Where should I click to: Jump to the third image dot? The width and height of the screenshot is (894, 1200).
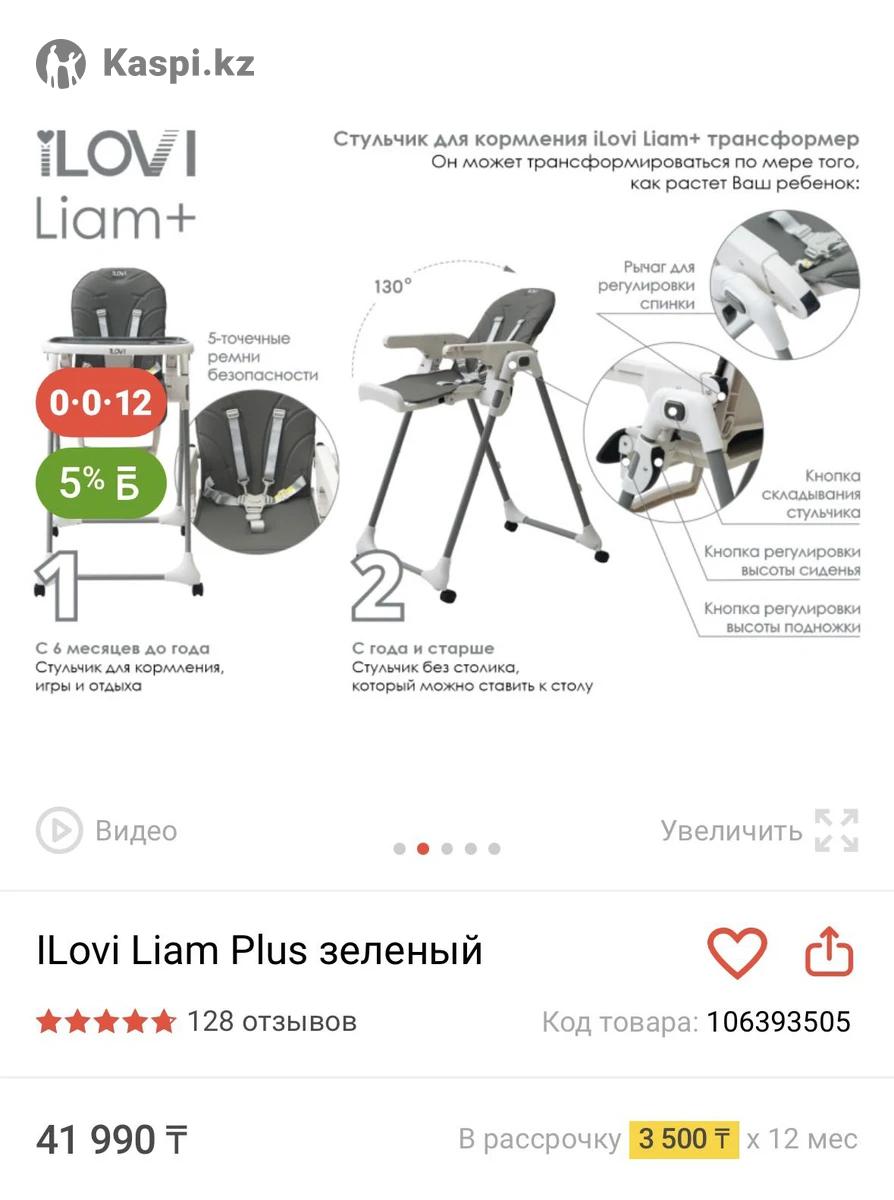tap(447, 849)
